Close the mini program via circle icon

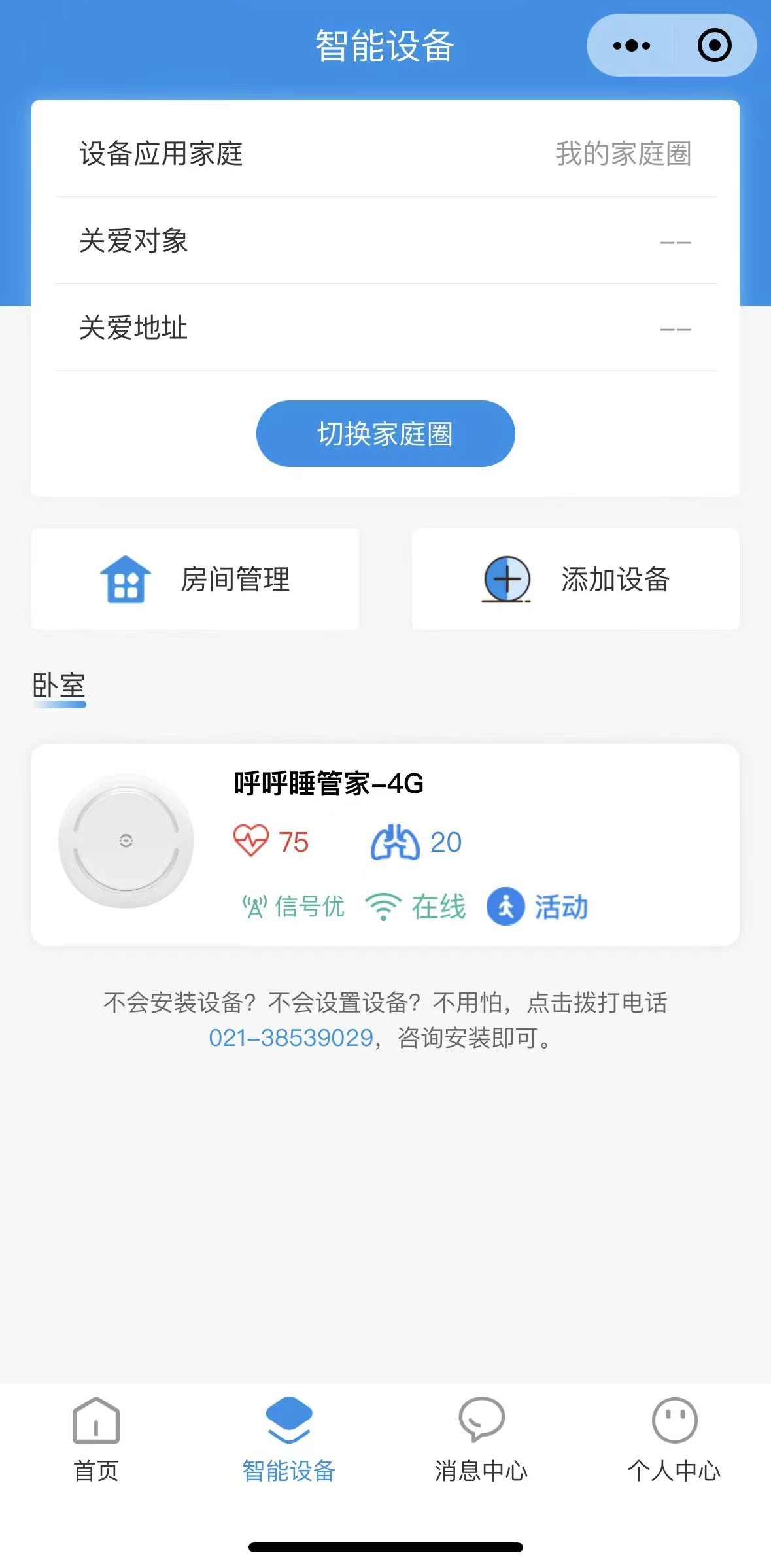(x=714, y=46)
